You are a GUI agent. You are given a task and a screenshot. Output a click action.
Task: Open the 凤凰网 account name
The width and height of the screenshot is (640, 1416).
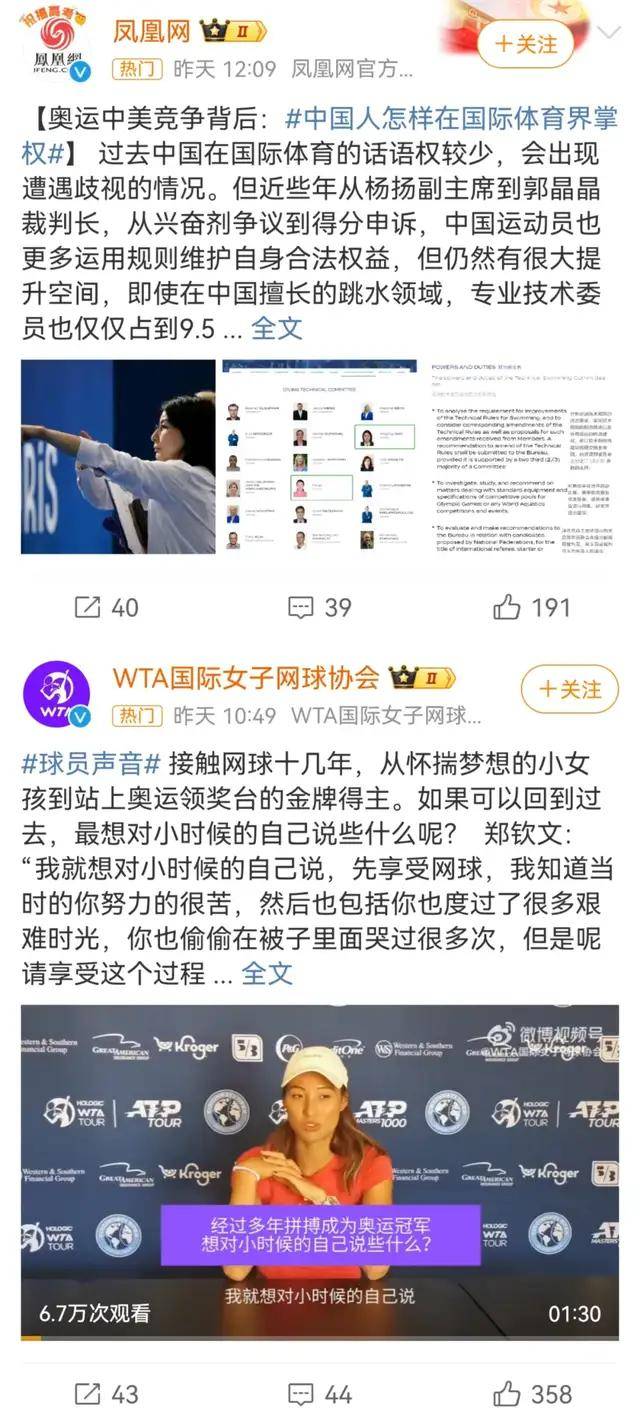(x=151, y=32)
